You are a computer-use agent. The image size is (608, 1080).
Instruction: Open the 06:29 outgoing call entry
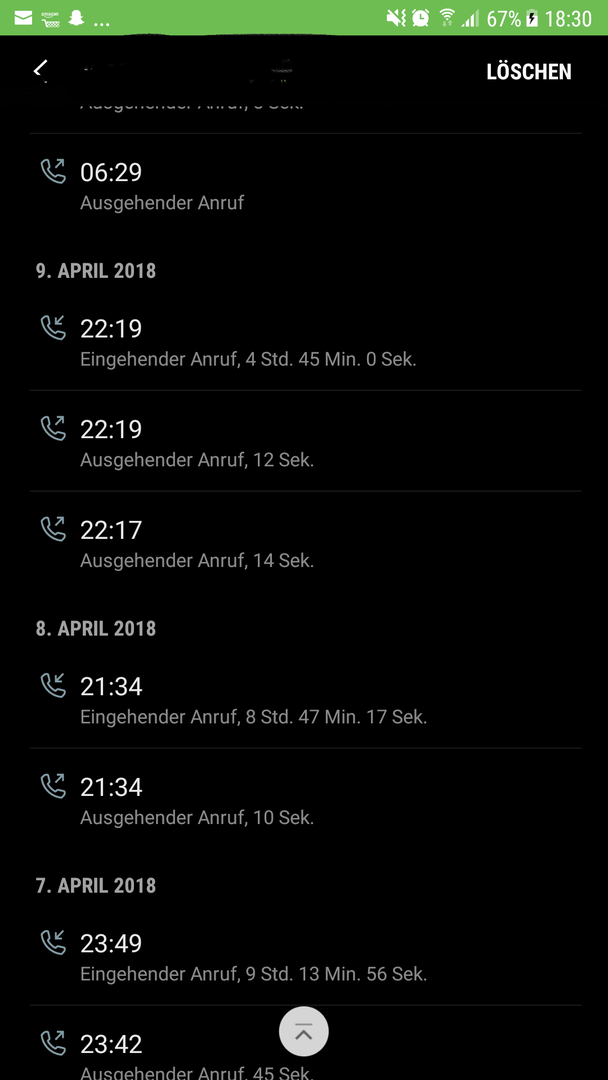point(306,185)
